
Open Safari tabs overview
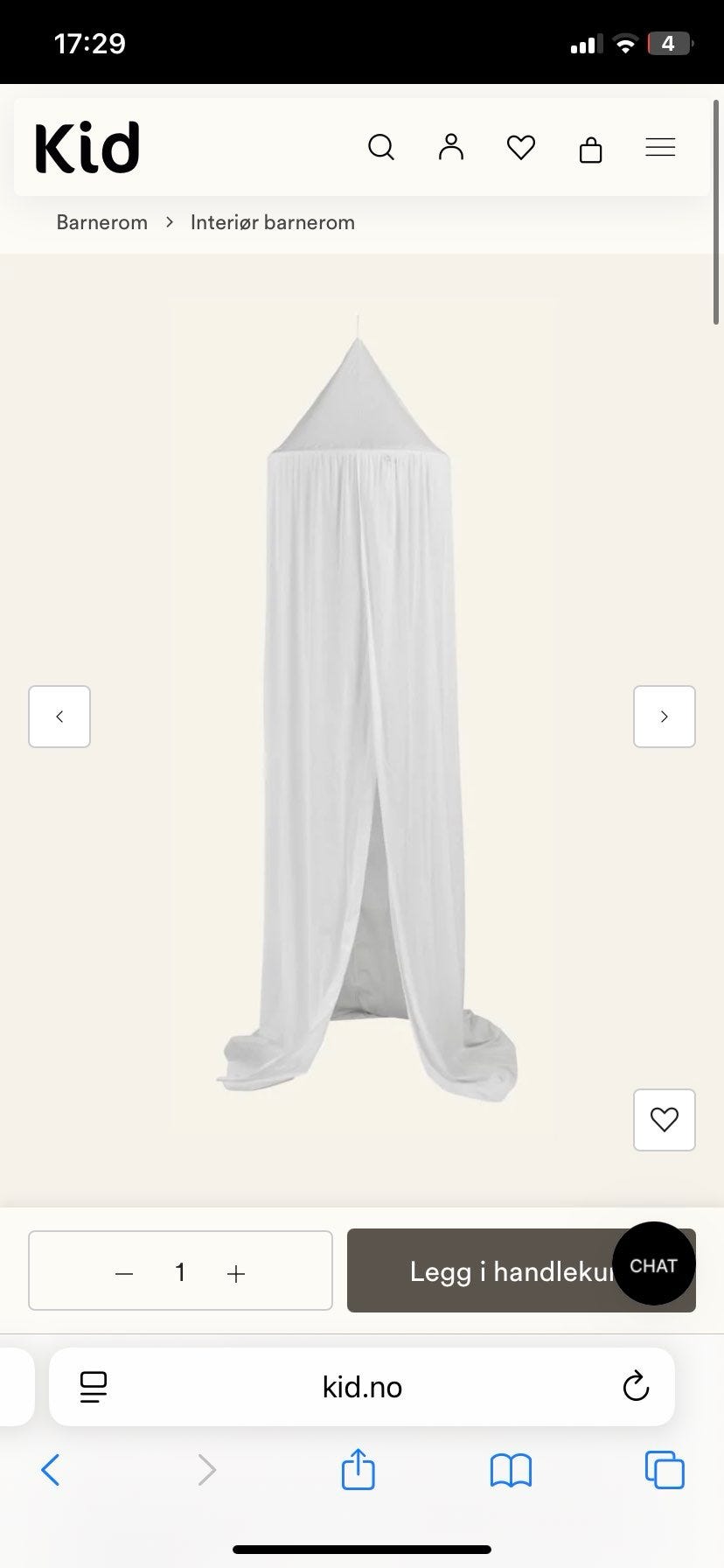[x=665, y=1470]
